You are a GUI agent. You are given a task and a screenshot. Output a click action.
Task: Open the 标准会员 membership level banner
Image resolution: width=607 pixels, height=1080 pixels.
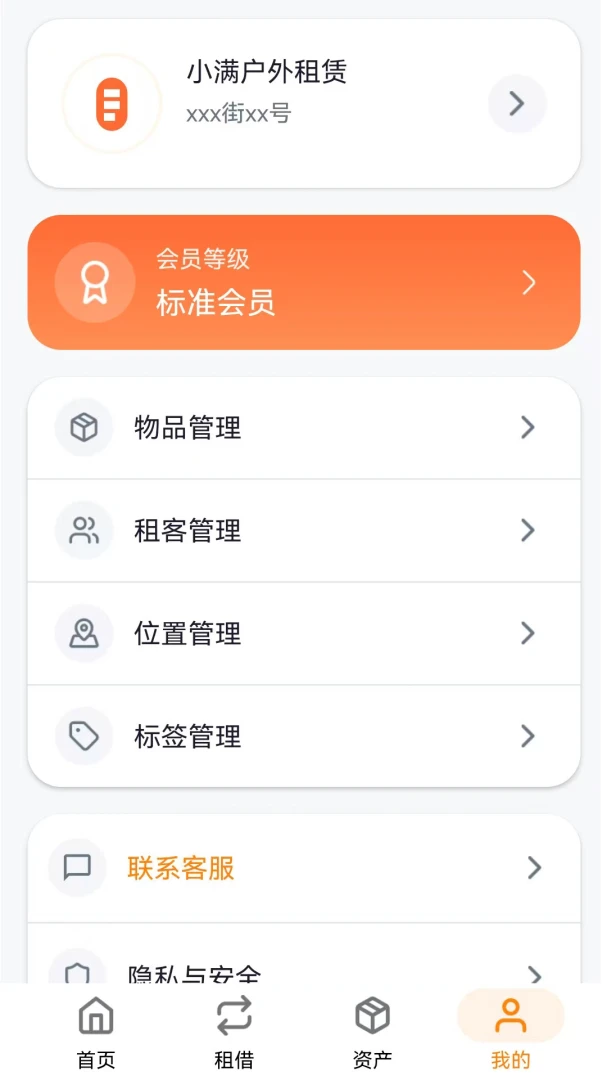(303, 282)
